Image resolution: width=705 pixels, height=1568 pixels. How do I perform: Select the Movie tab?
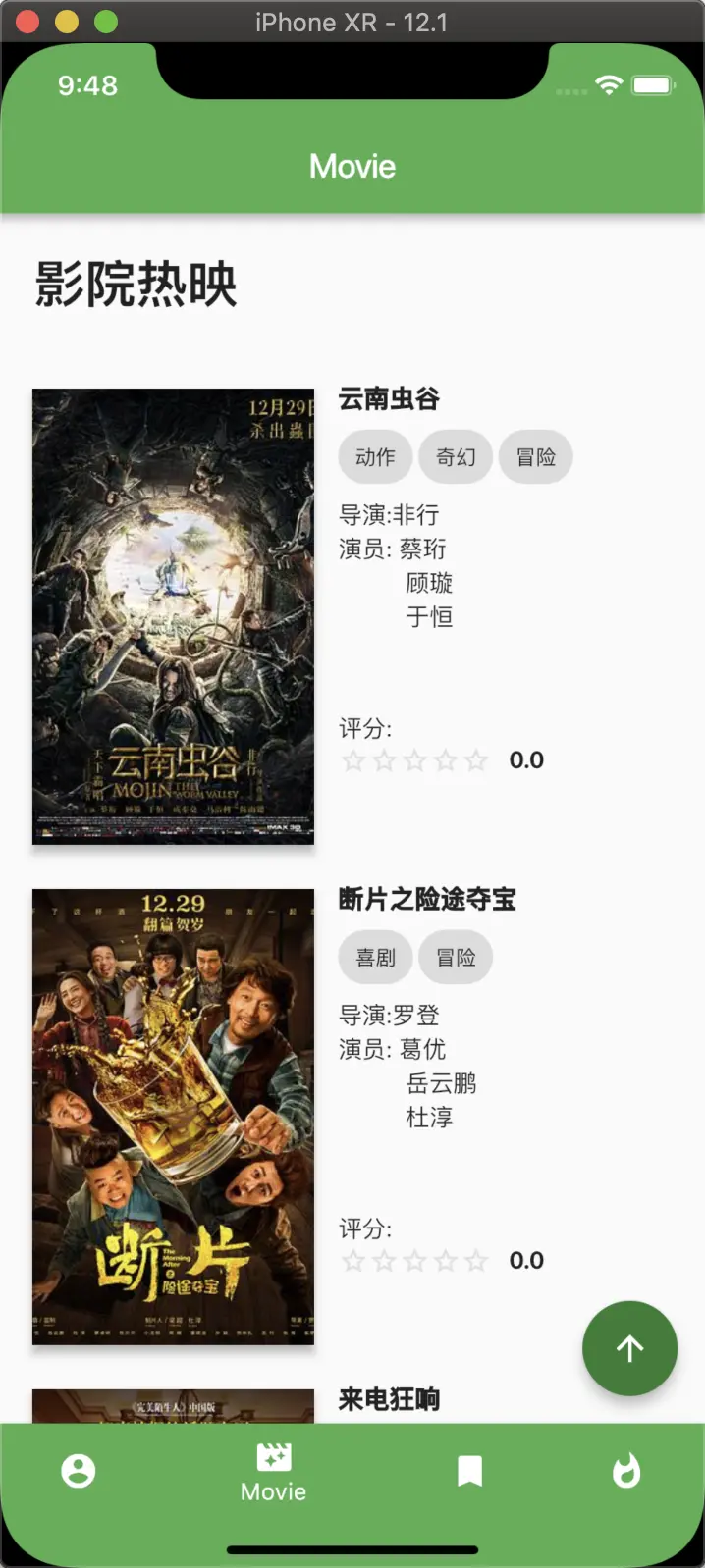(273, 1473)
